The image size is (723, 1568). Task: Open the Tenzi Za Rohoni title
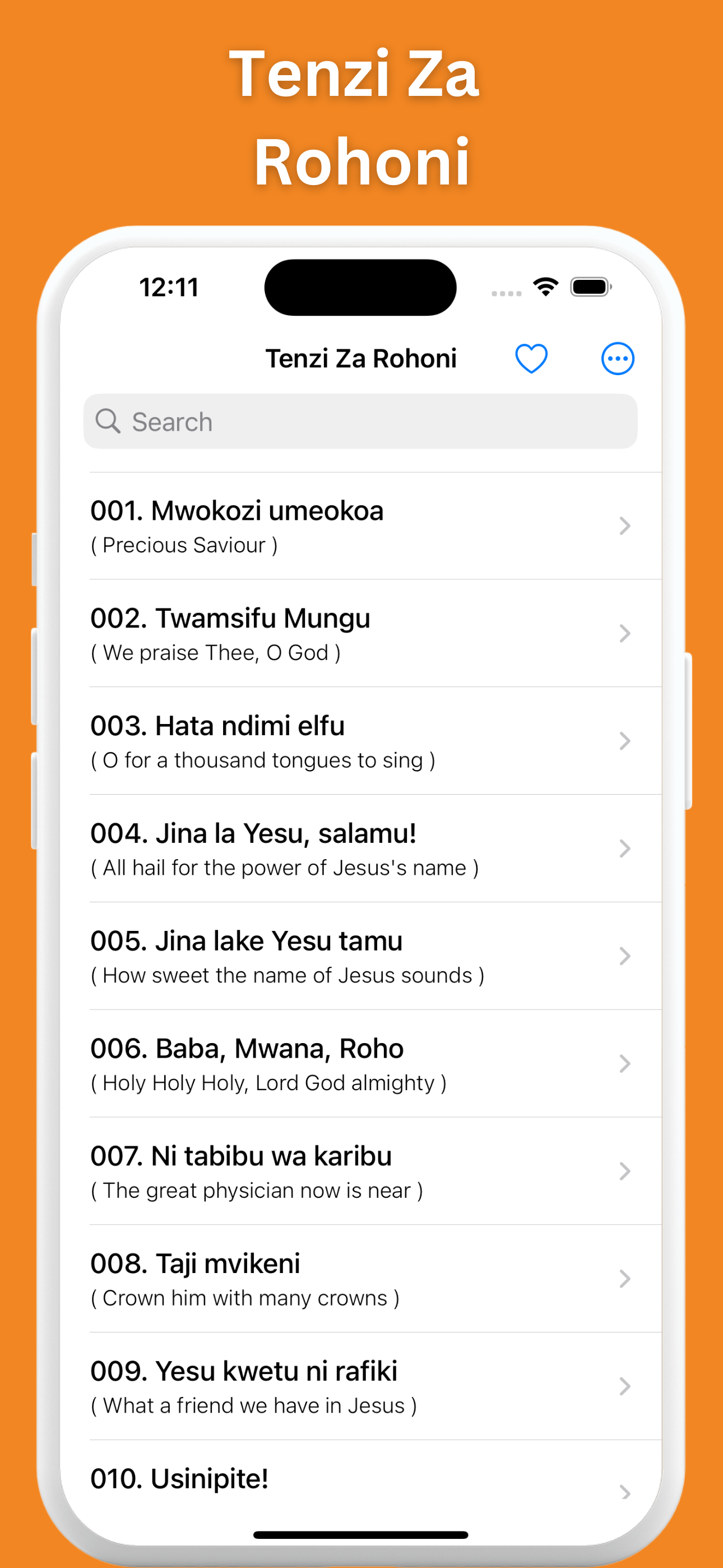coord(361,358)
